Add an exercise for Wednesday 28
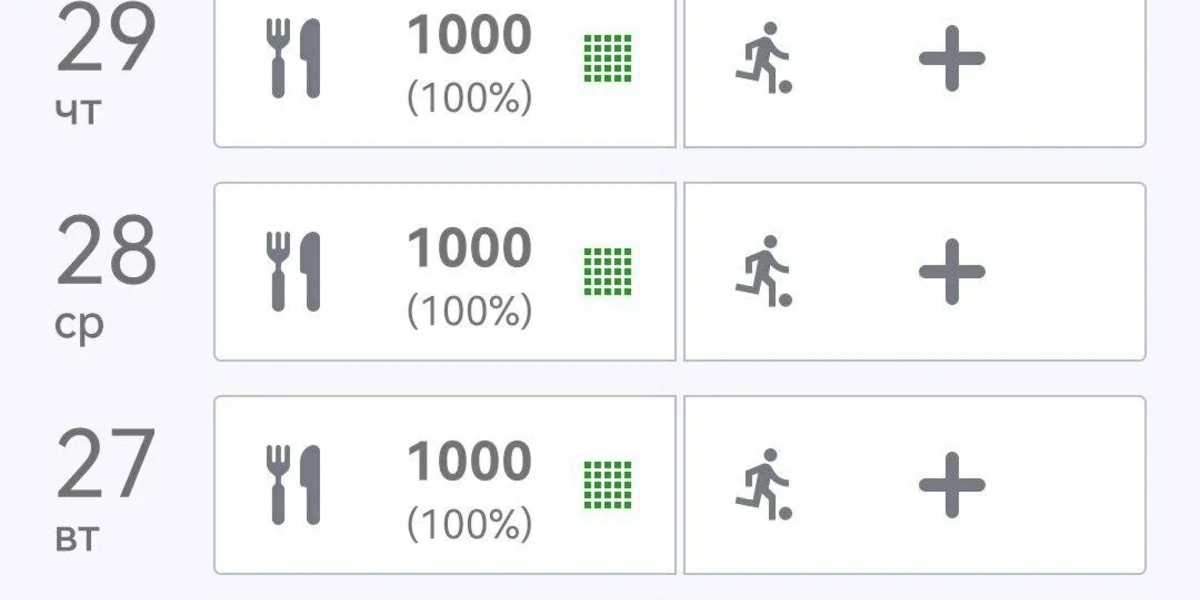The image size is (1200, 600). [x=951, y=271]
